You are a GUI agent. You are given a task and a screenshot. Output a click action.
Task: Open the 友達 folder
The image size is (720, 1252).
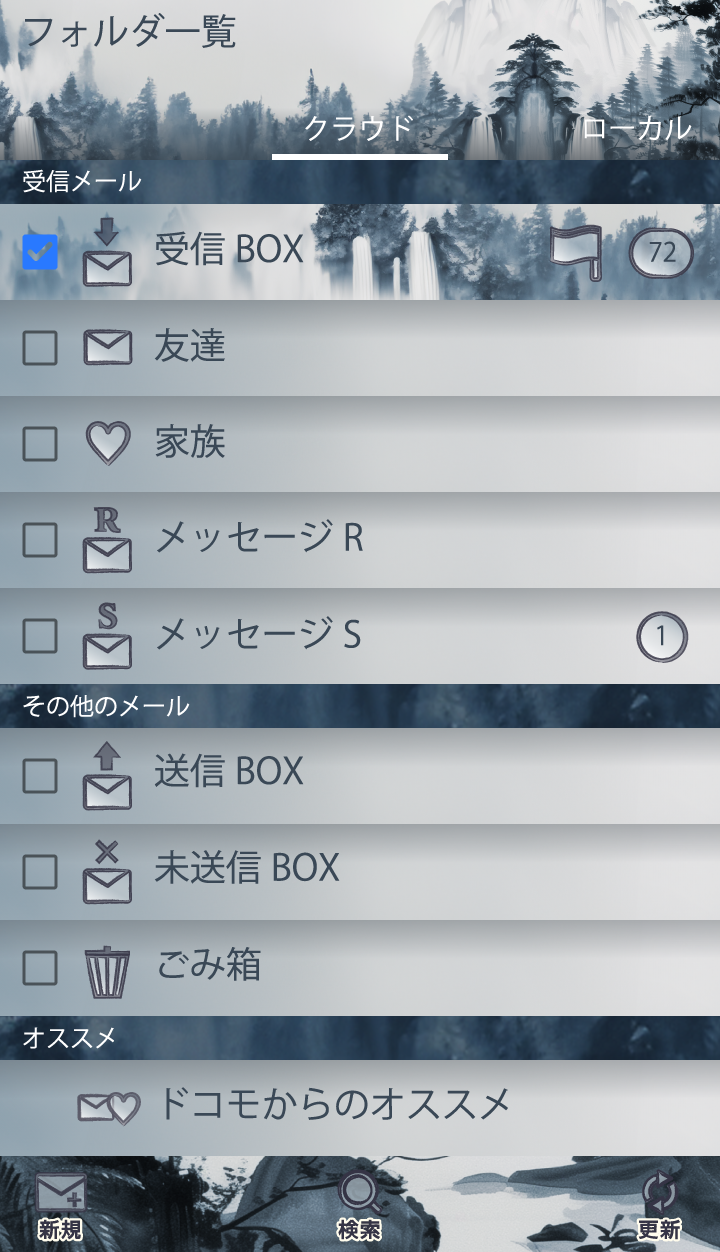[190, 347]
